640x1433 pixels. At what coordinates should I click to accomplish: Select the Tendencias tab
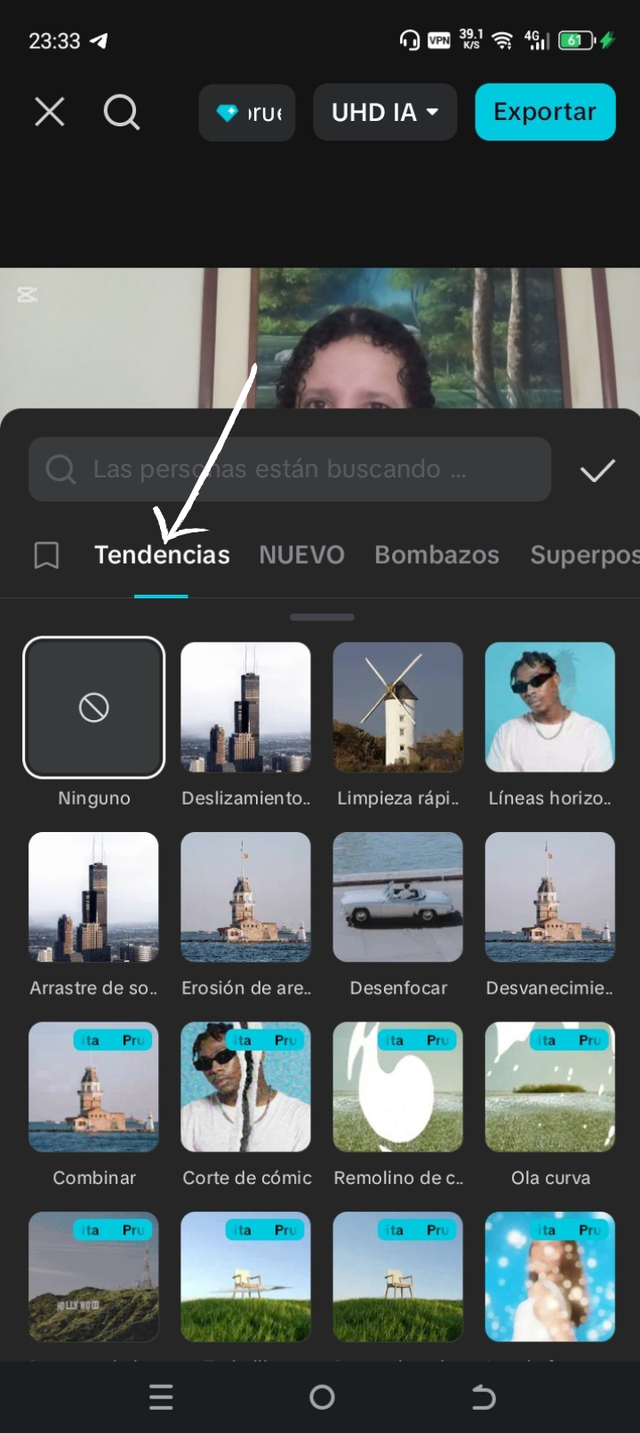(x=162, y=555)
